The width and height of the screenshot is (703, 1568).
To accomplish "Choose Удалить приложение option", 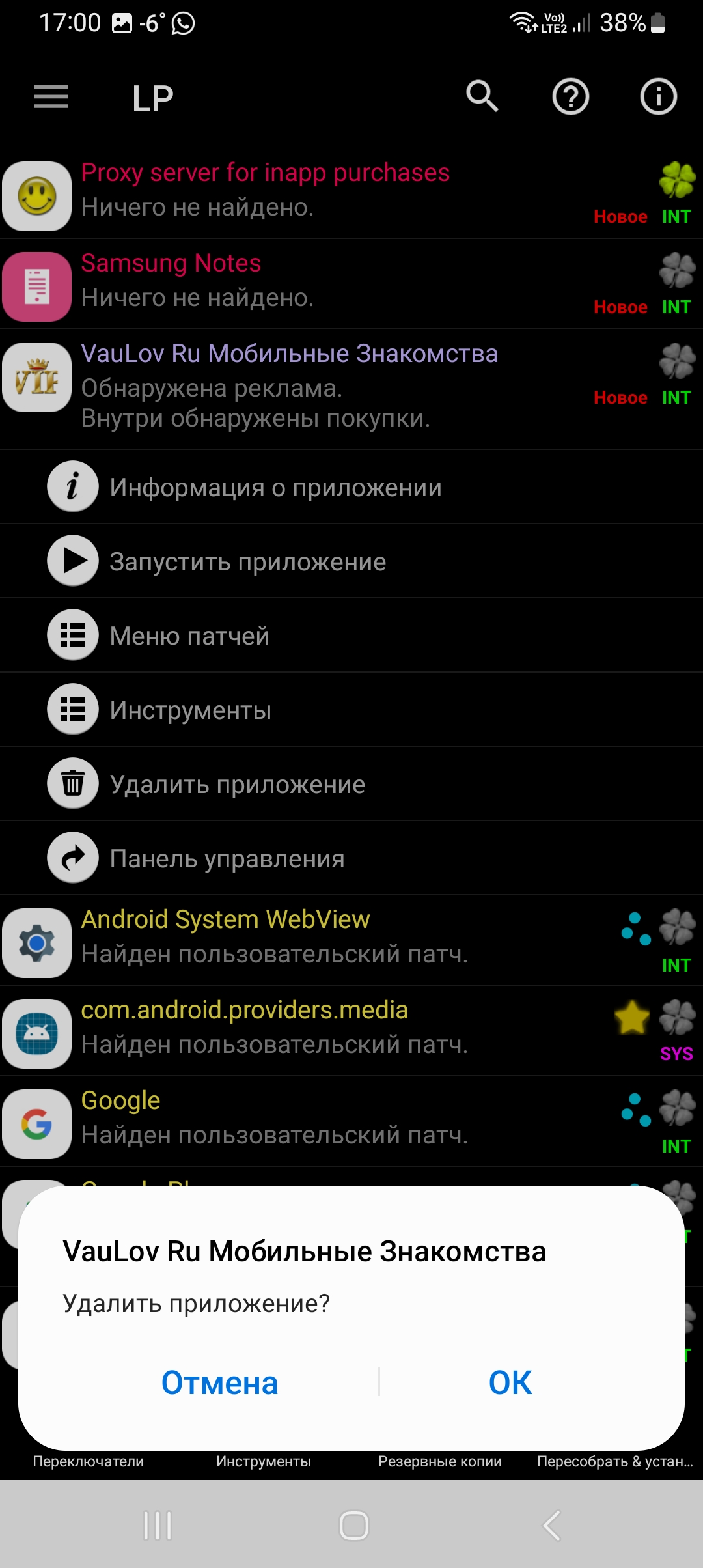I will coord(351,784).
